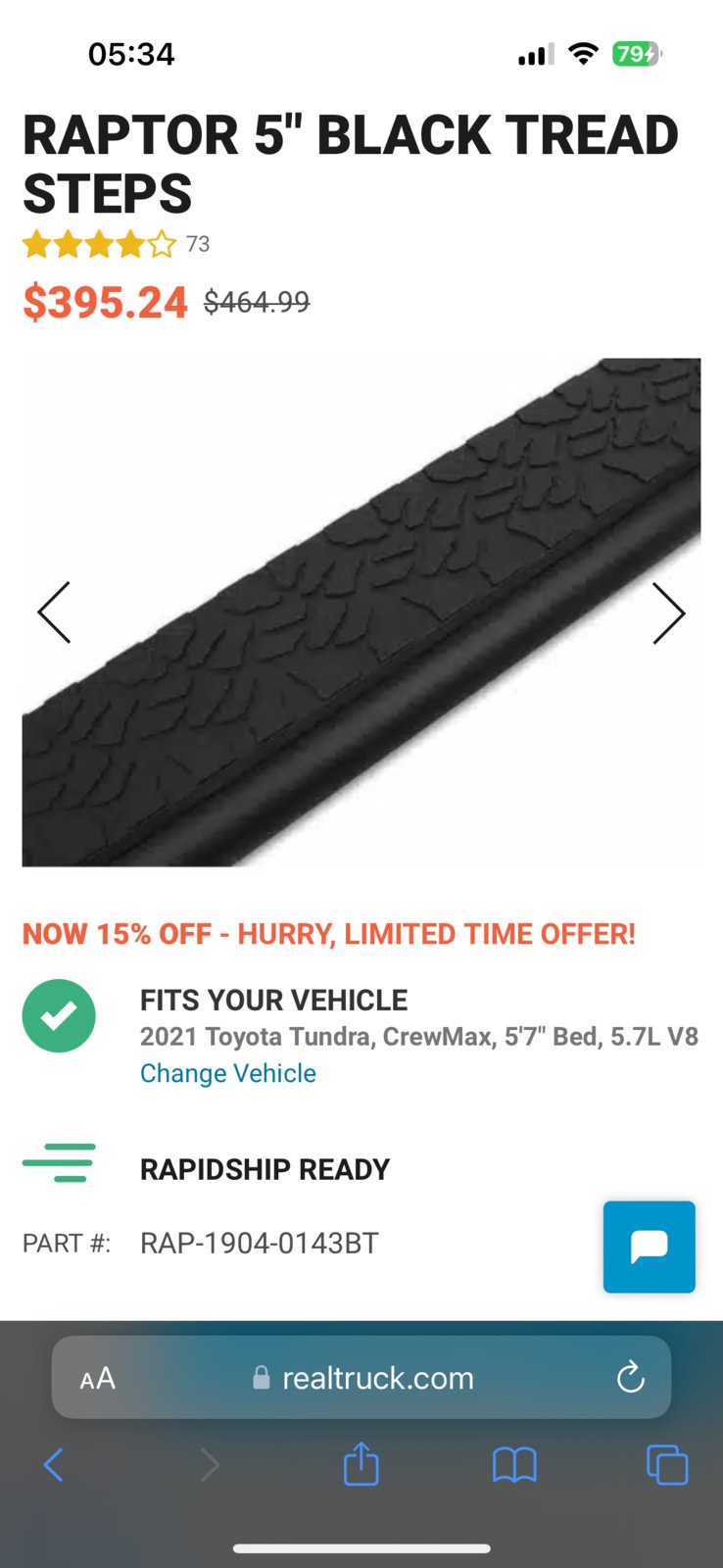Screen dimensions: 723x1568
Task: Reload the page
Action: pos(630,1378)
